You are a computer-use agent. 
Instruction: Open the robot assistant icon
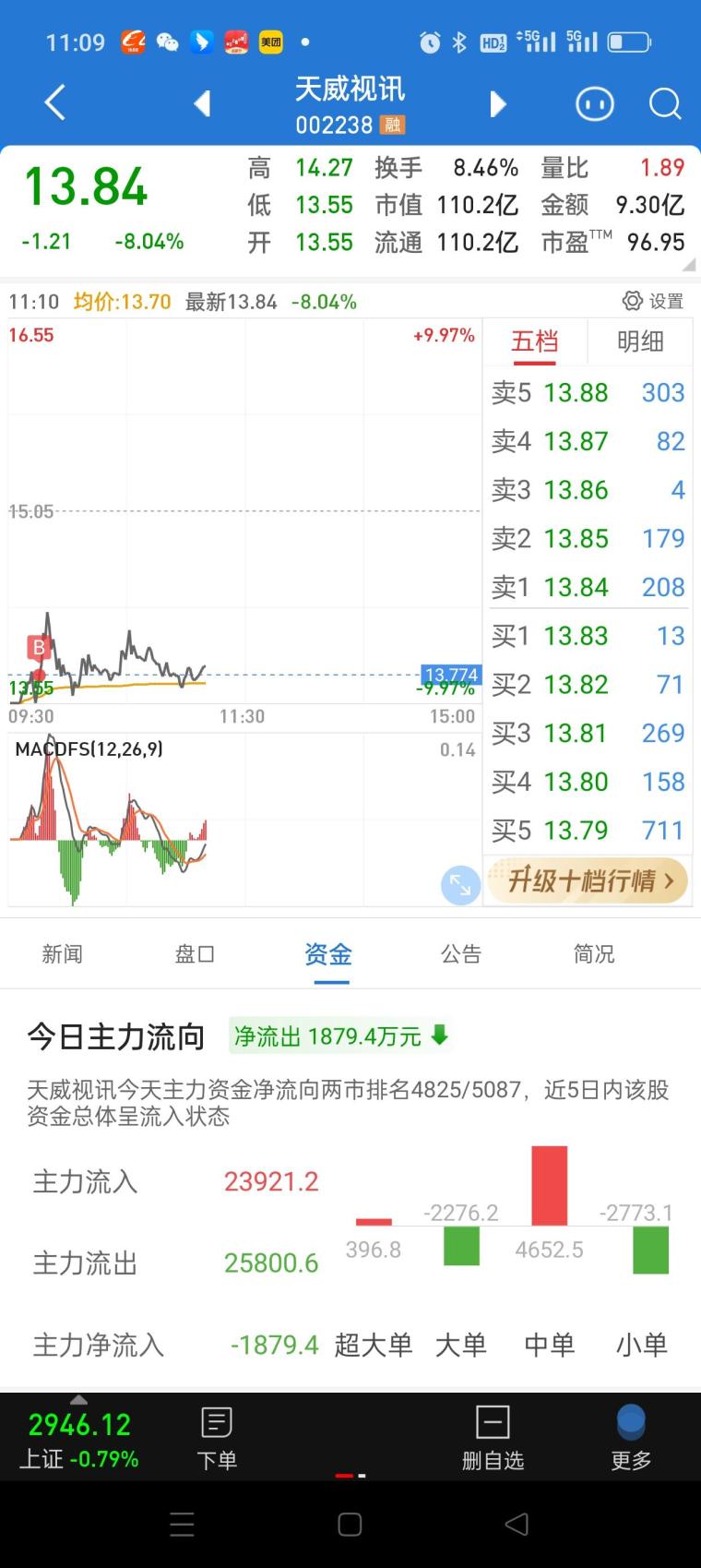[x=595, y=103]
